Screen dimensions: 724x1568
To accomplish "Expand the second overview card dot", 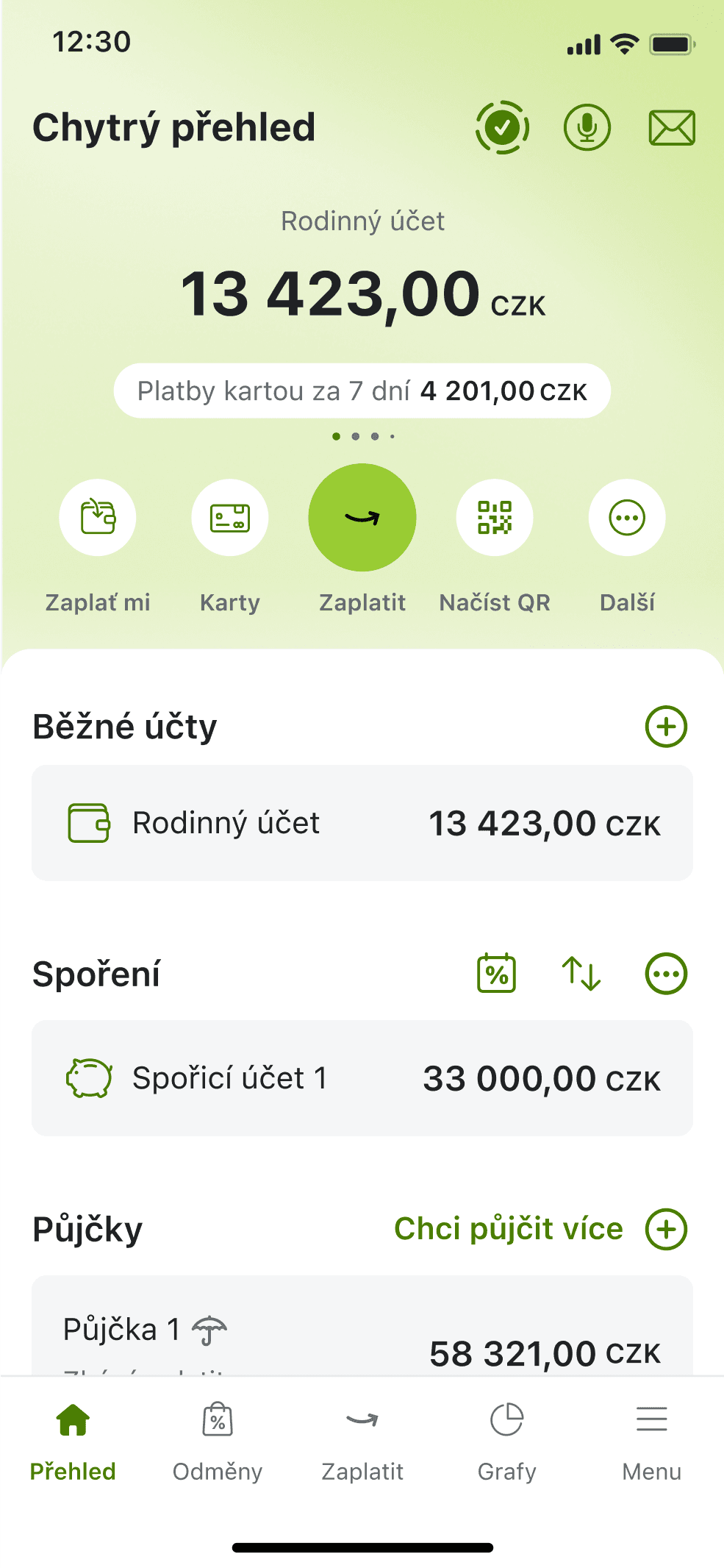I will tap(355, 436).
